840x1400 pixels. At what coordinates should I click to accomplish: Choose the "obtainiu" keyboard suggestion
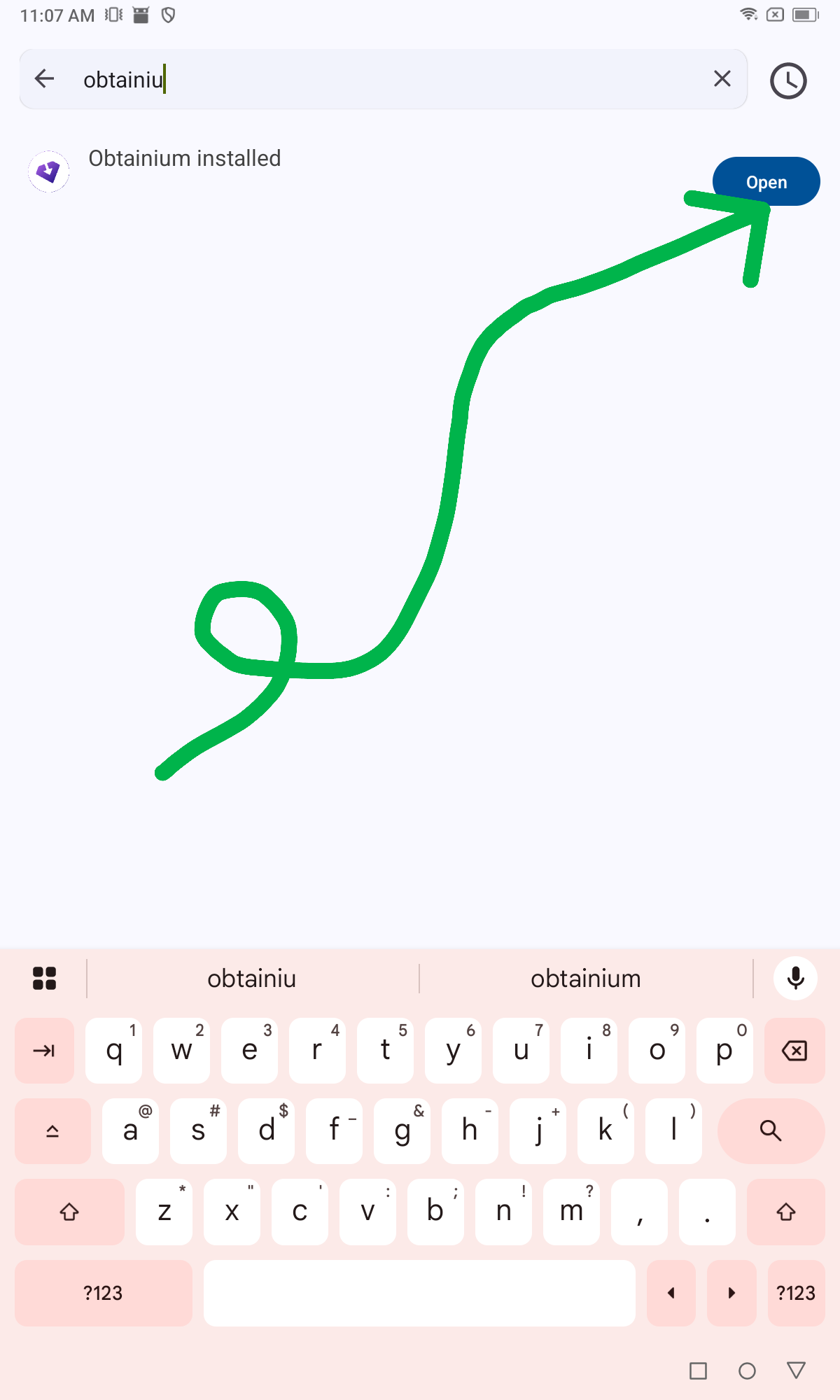pyautogui.click(x=251, y=979)
